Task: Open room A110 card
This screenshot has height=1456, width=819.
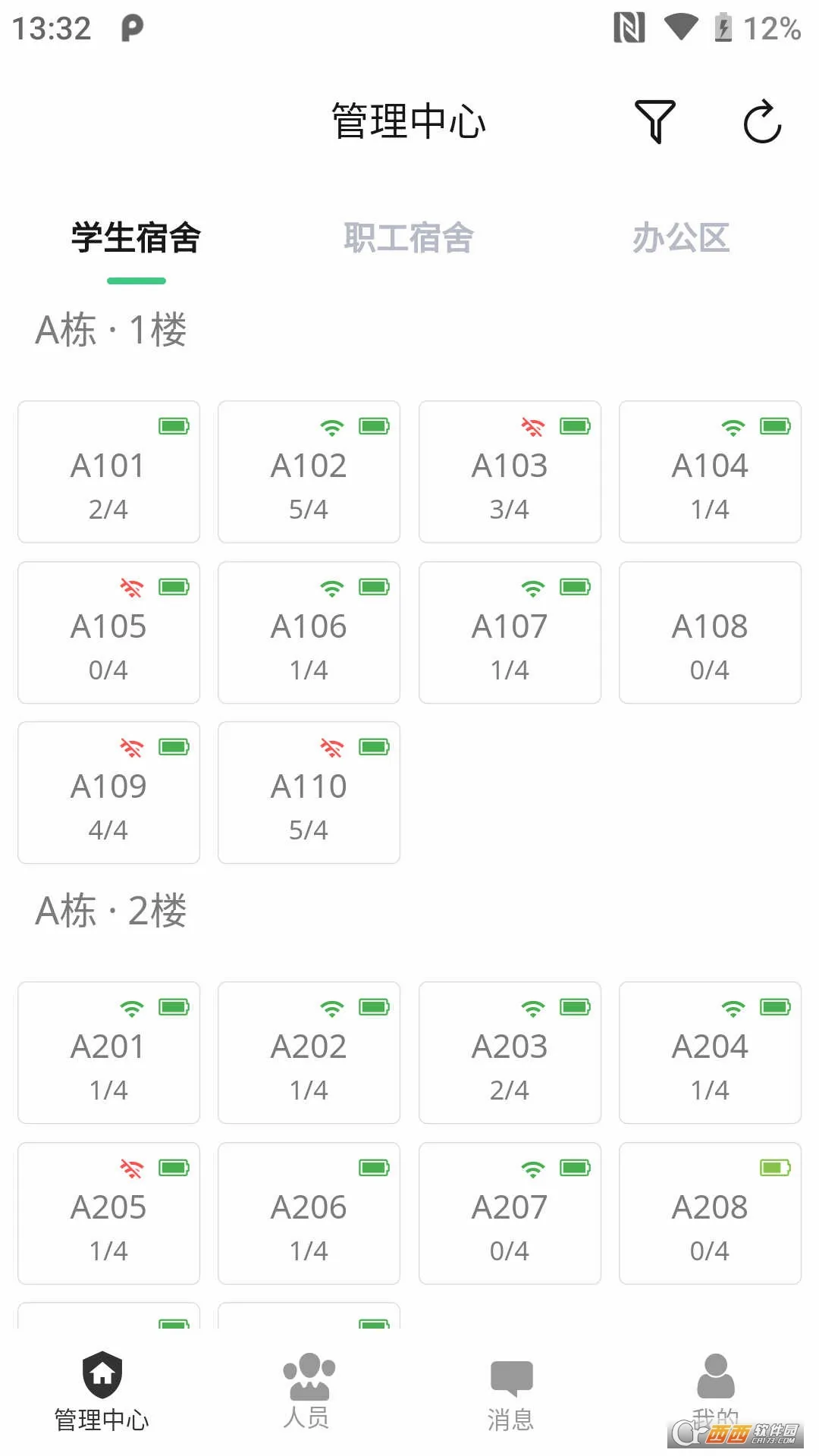Action: [x=309, y=792]
